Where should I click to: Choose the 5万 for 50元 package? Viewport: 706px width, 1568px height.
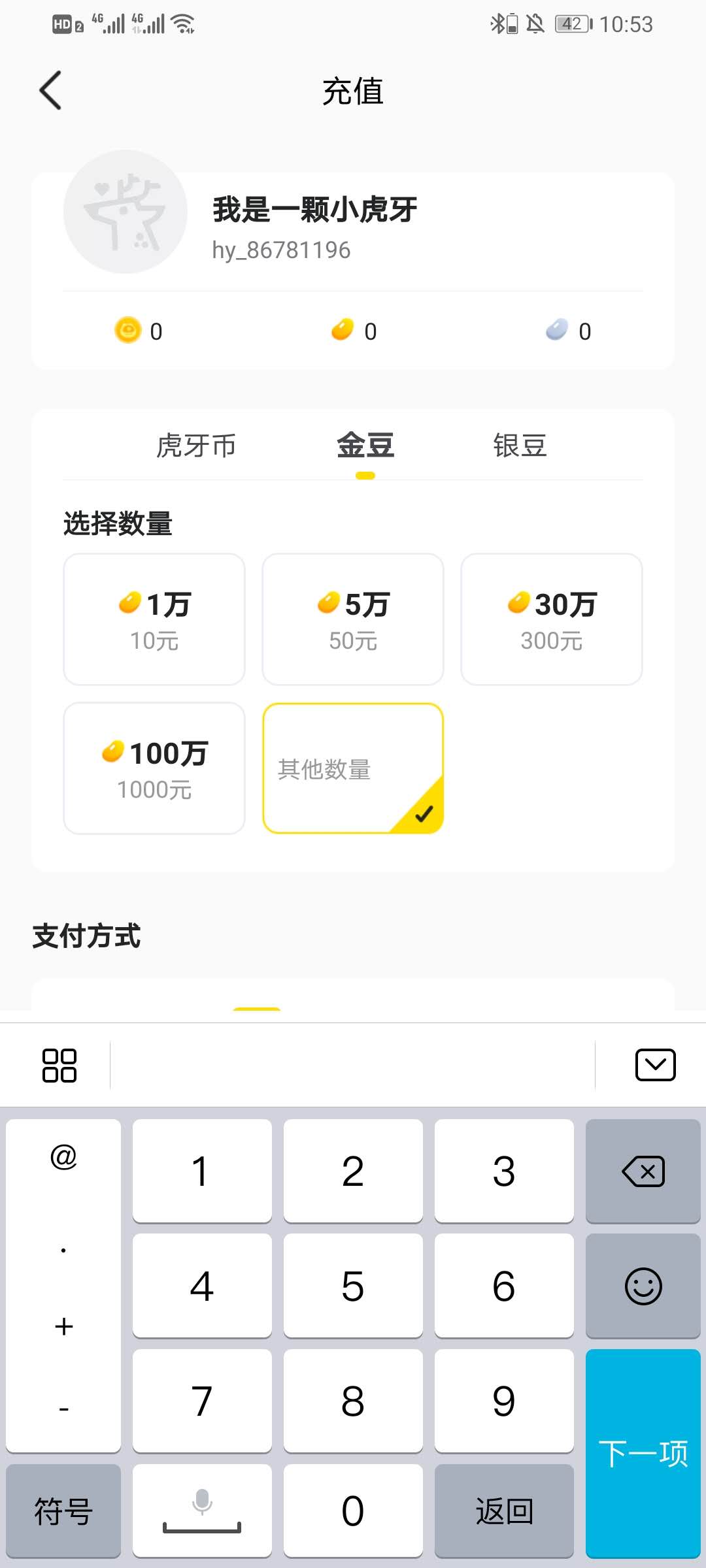point(353,619)
